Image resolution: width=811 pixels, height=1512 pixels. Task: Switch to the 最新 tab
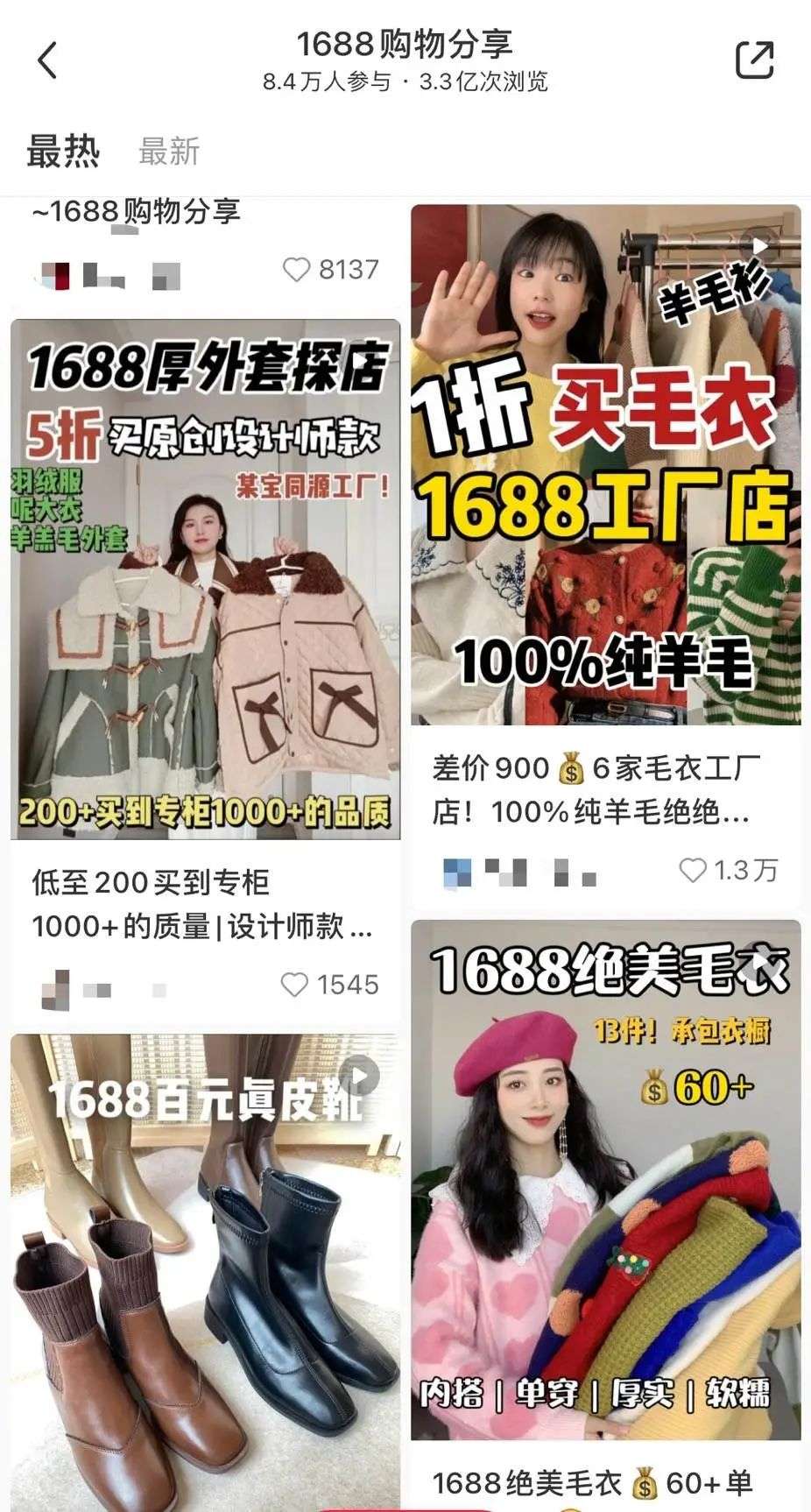(169, 152)
